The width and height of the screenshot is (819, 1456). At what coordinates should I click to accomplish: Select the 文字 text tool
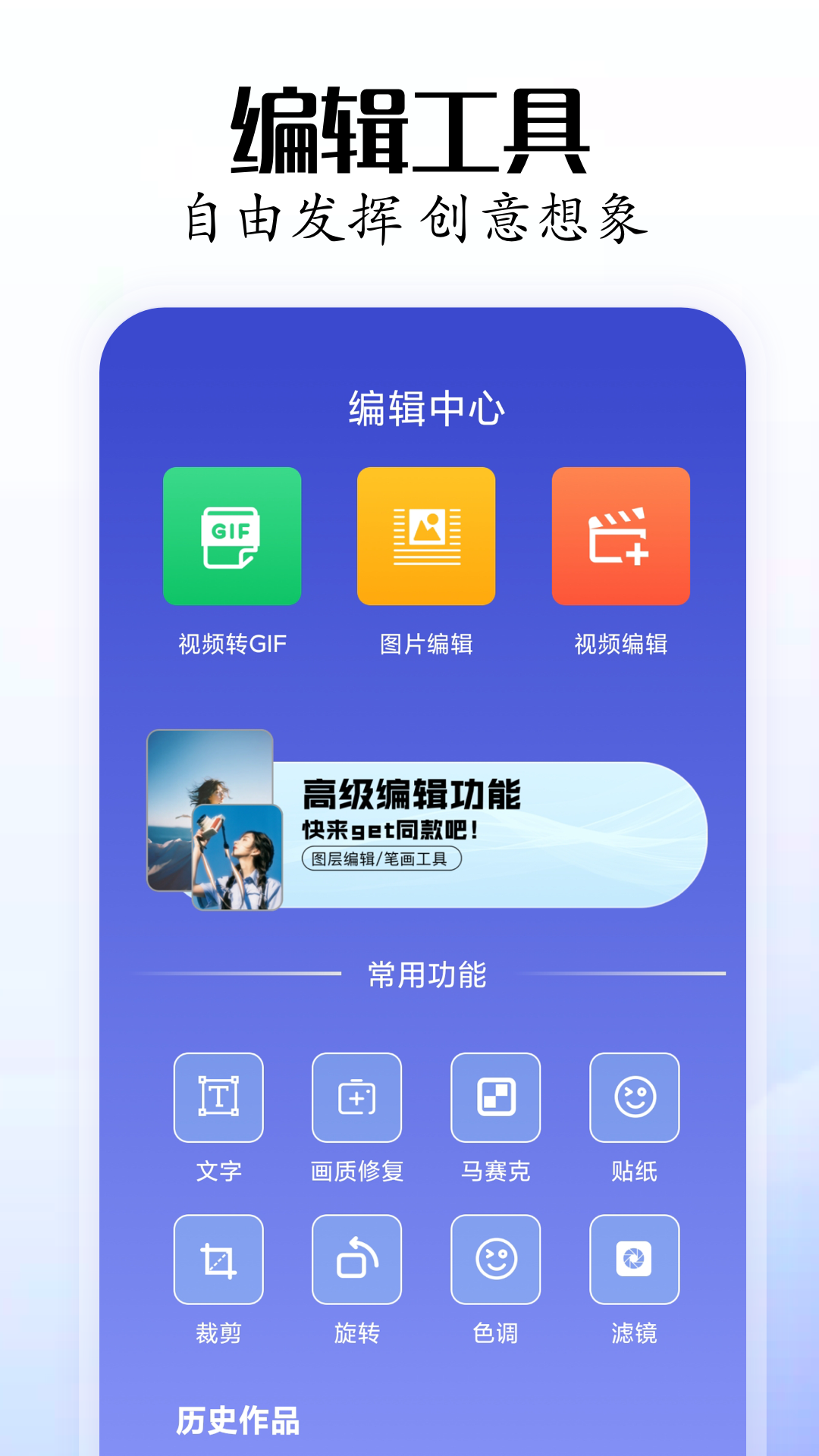point(218,1098)
